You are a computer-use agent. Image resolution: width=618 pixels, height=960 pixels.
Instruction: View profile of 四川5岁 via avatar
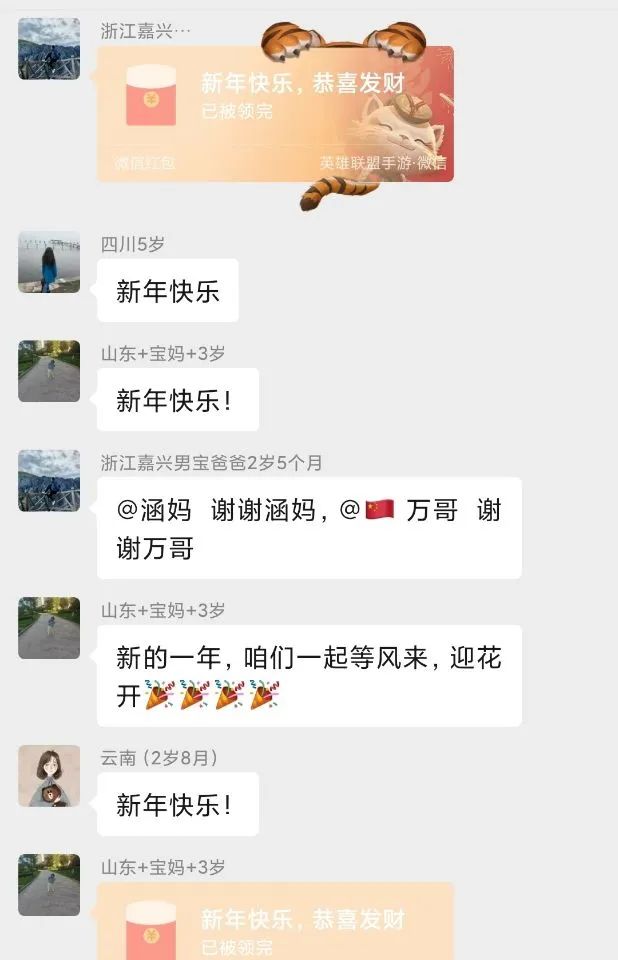49,263
